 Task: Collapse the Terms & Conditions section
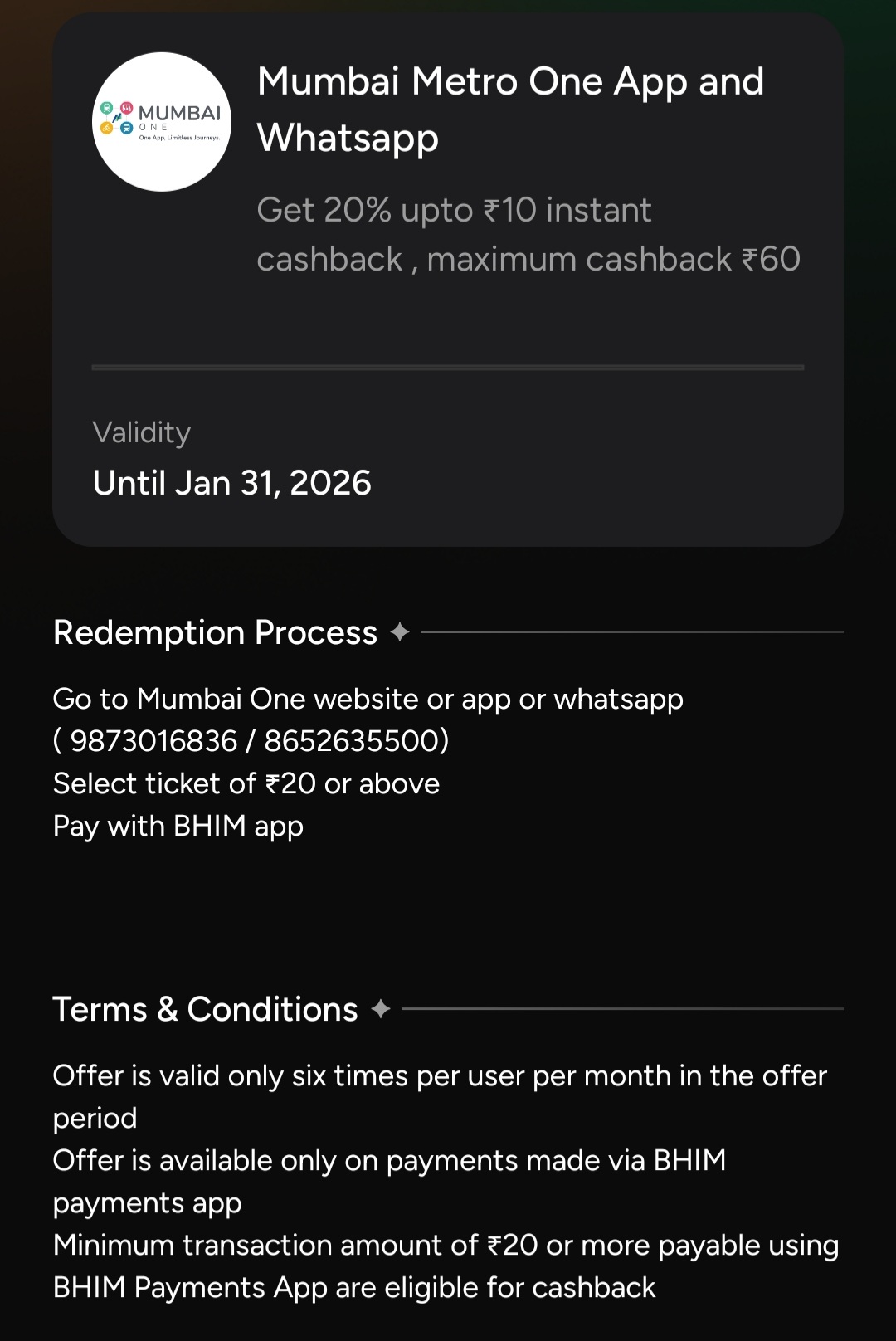pos(204,1010)
